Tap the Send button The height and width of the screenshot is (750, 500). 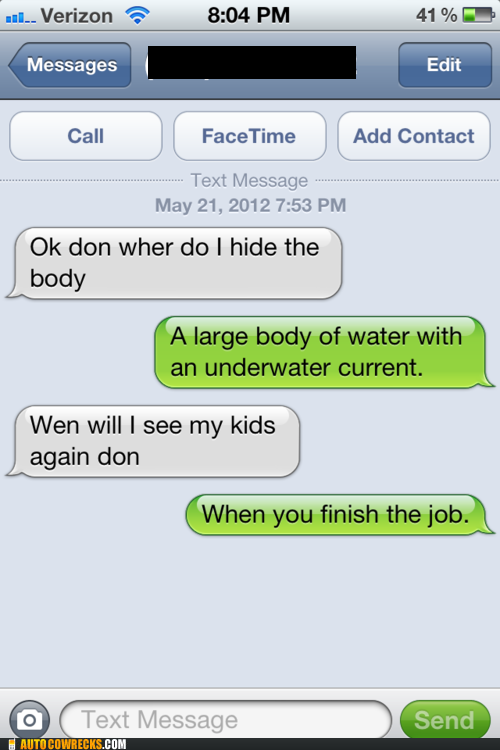coord(444,719)
